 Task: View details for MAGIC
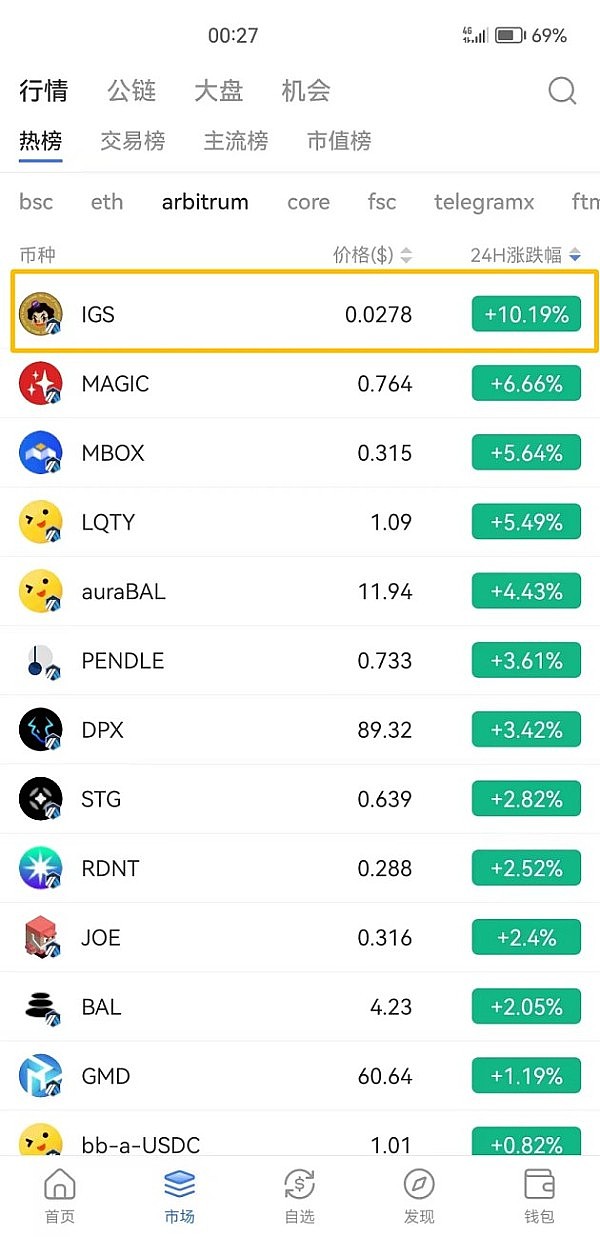[x=300, y=384]
